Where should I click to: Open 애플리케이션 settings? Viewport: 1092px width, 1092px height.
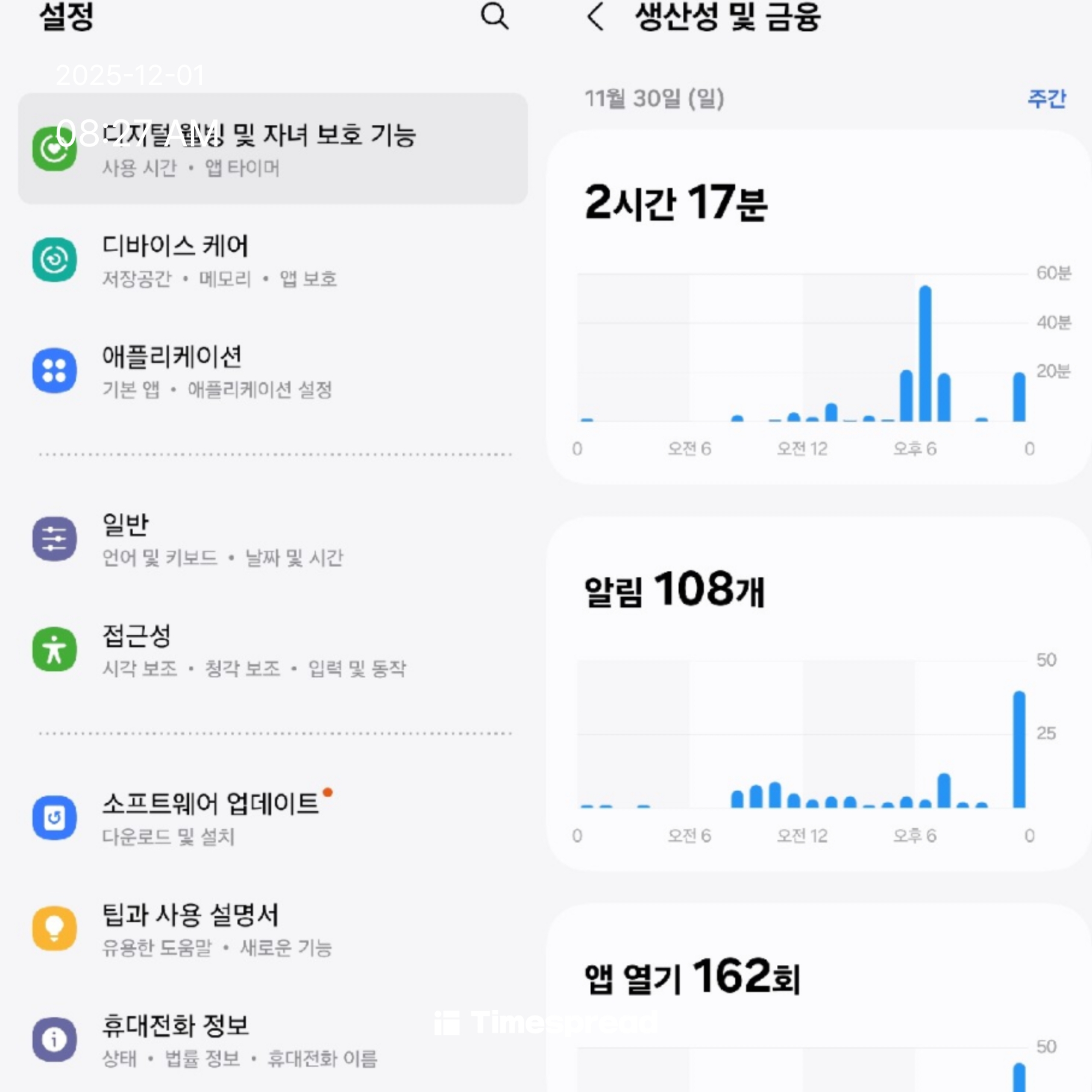tap(272, 371)
